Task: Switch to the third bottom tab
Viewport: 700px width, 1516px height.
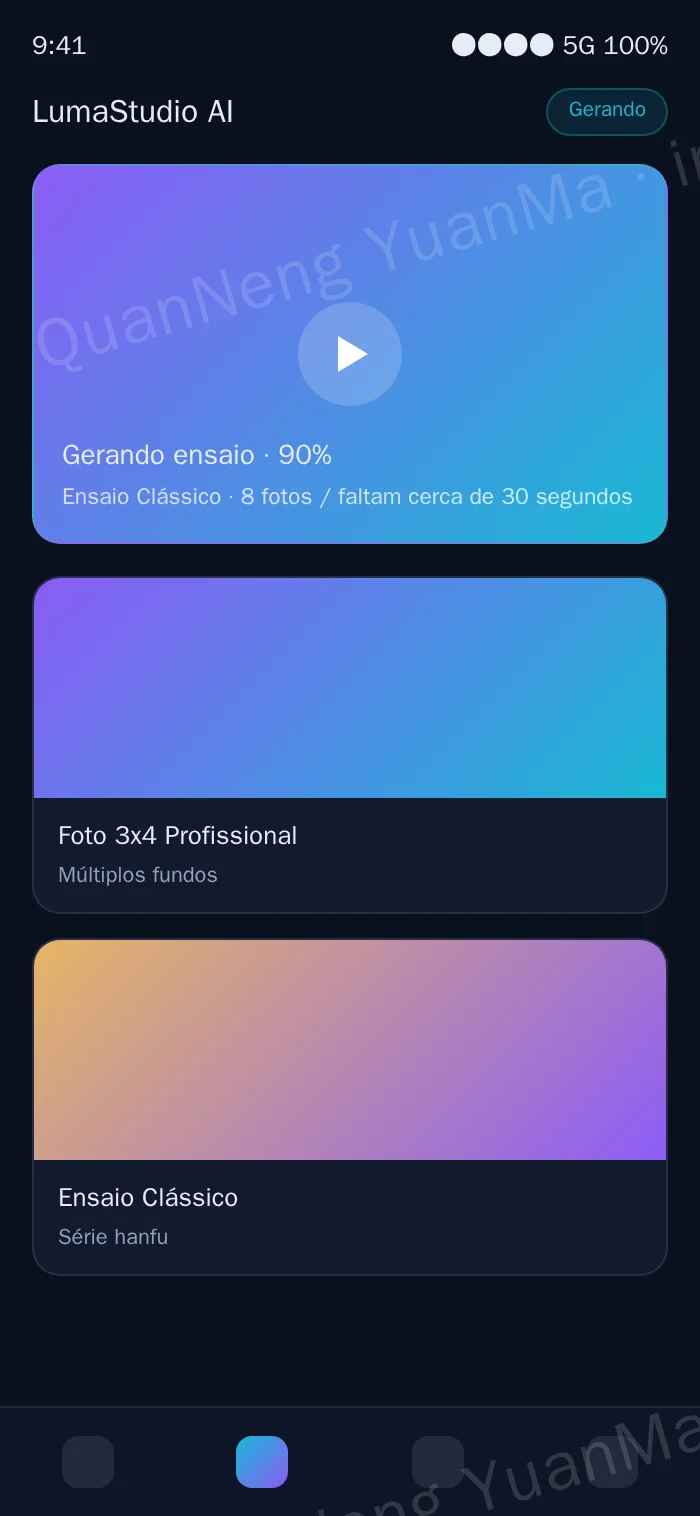Action: pos(438,1462)
